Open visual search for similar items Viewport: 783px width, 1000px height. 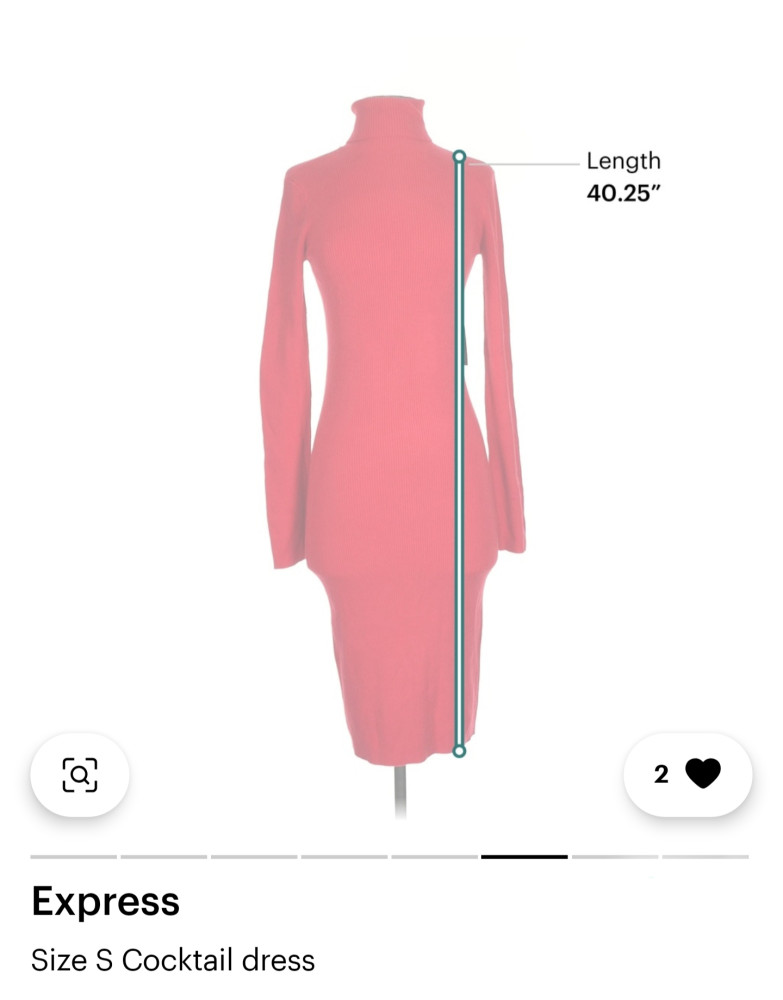pyautogui.click(x=80, y=774)
